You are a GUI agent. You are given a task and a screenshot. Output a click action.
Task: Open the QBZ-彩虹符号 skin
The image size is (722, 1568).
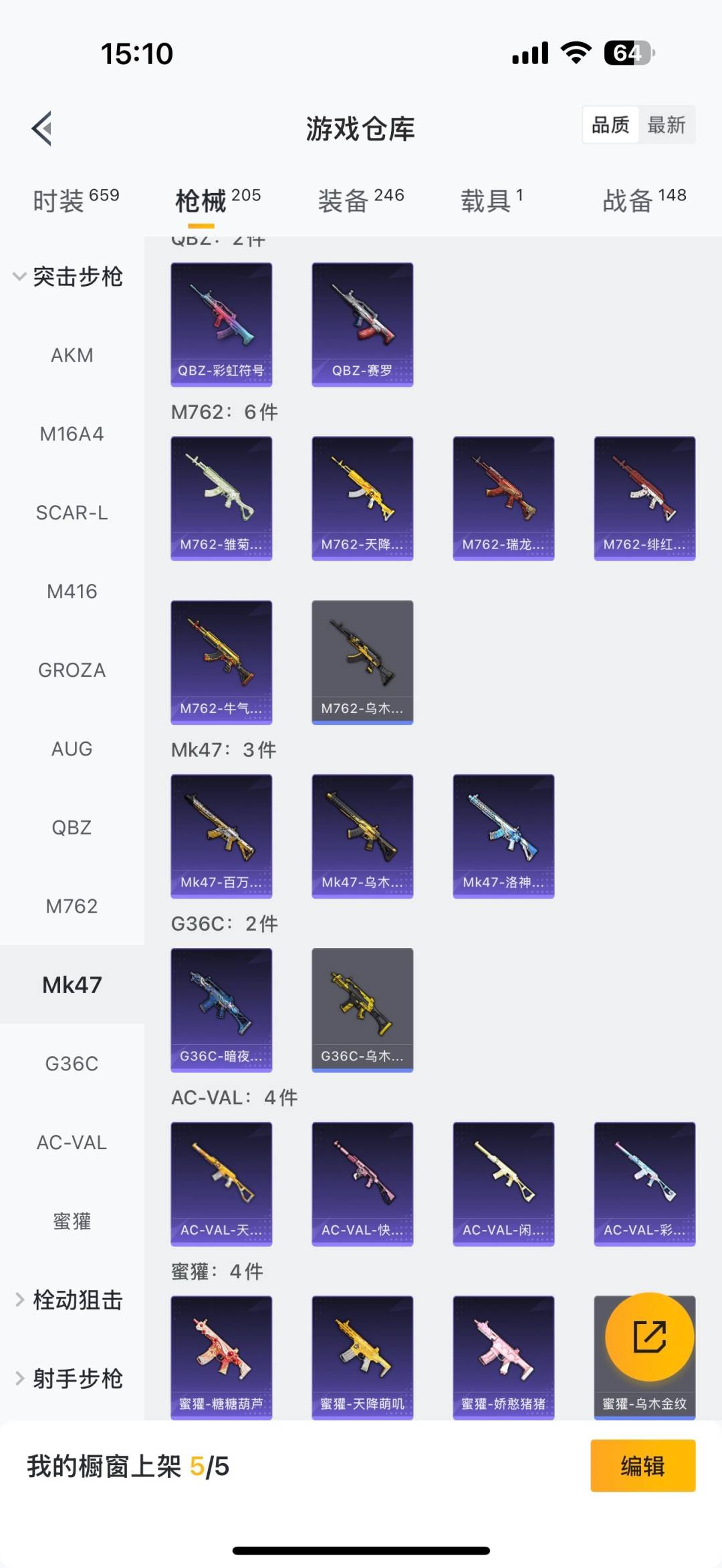[x=221, y=325]
